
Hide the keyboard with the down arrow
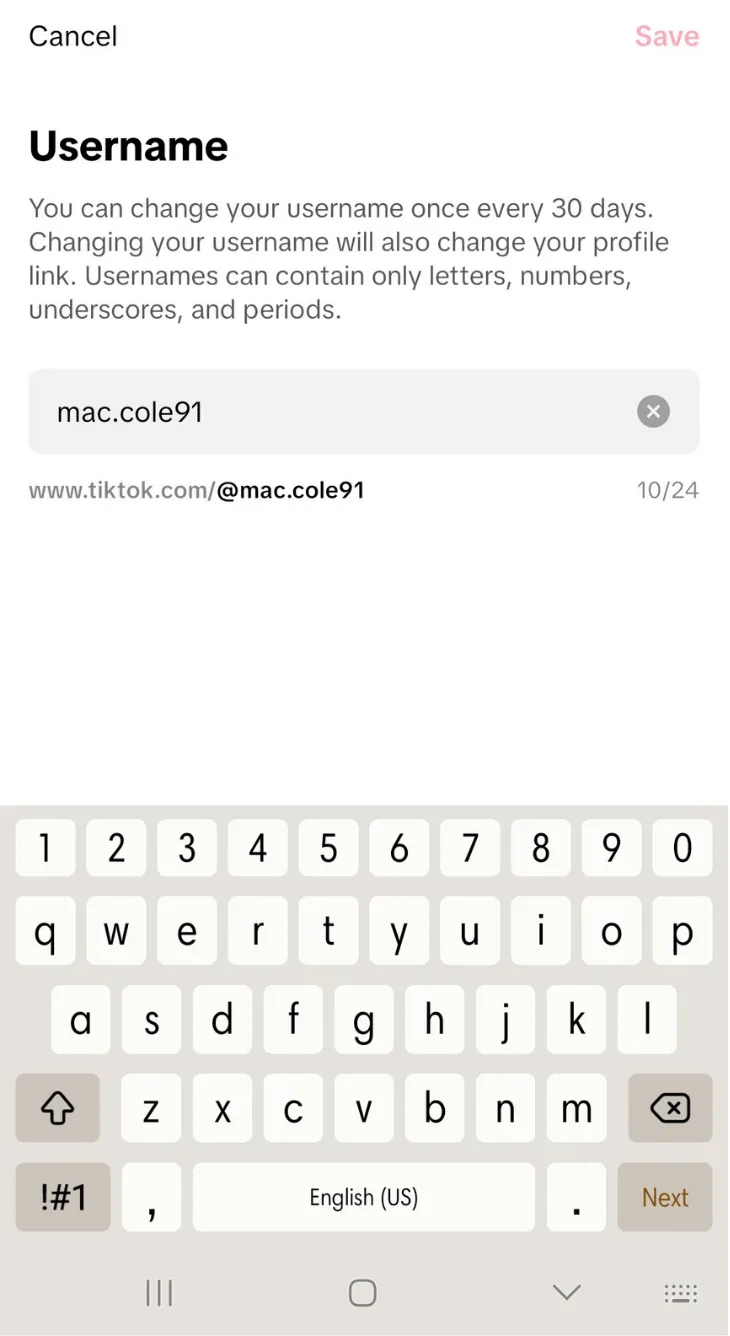point(566,1292)
